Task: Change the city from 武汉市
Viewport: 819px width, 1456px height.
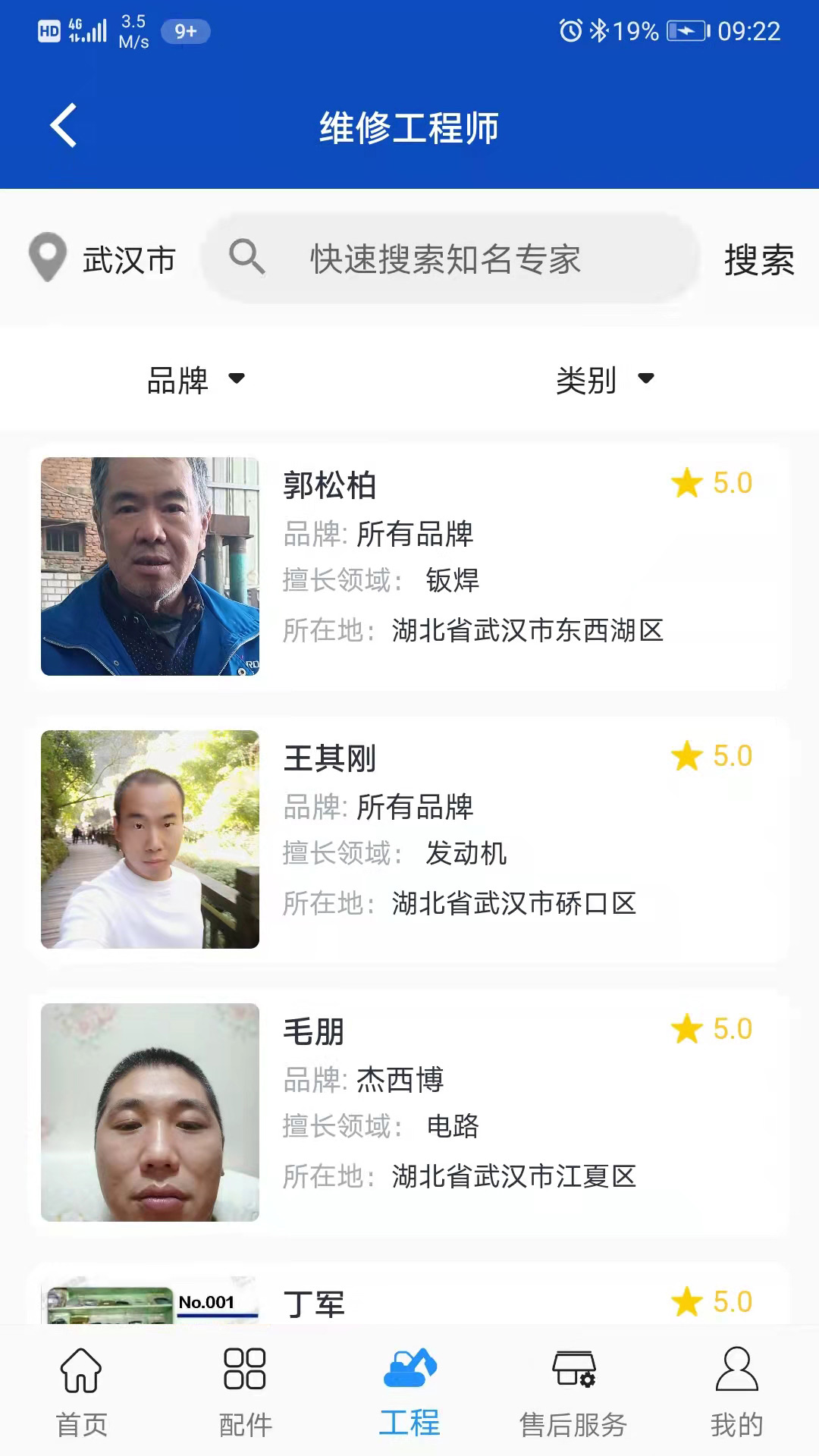Action: click(103, 259)
